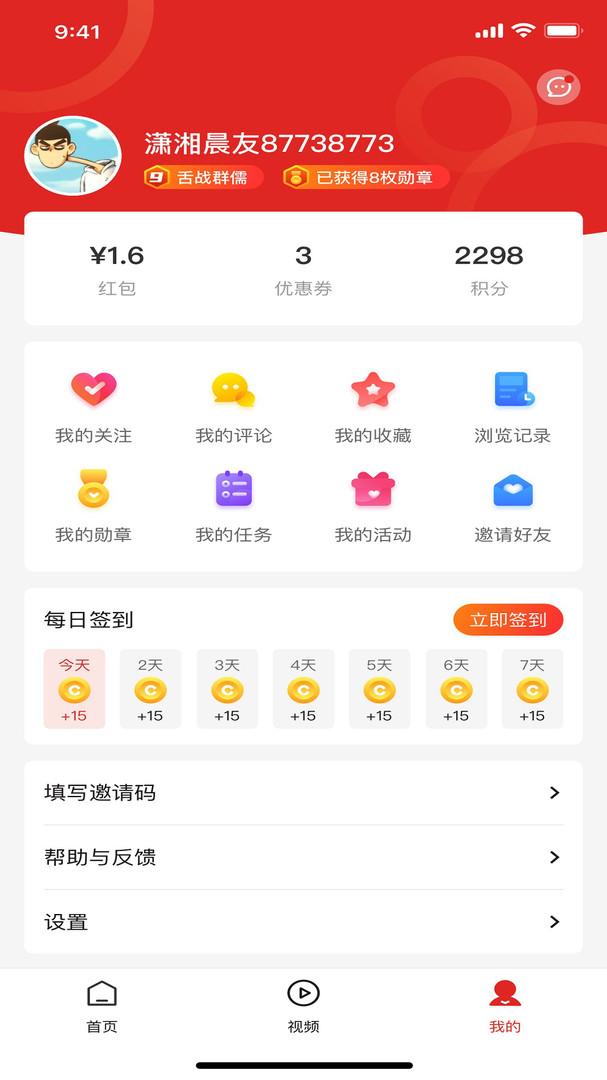Go to 设置 settings
607x1080 pixels.
click(303, 922)
